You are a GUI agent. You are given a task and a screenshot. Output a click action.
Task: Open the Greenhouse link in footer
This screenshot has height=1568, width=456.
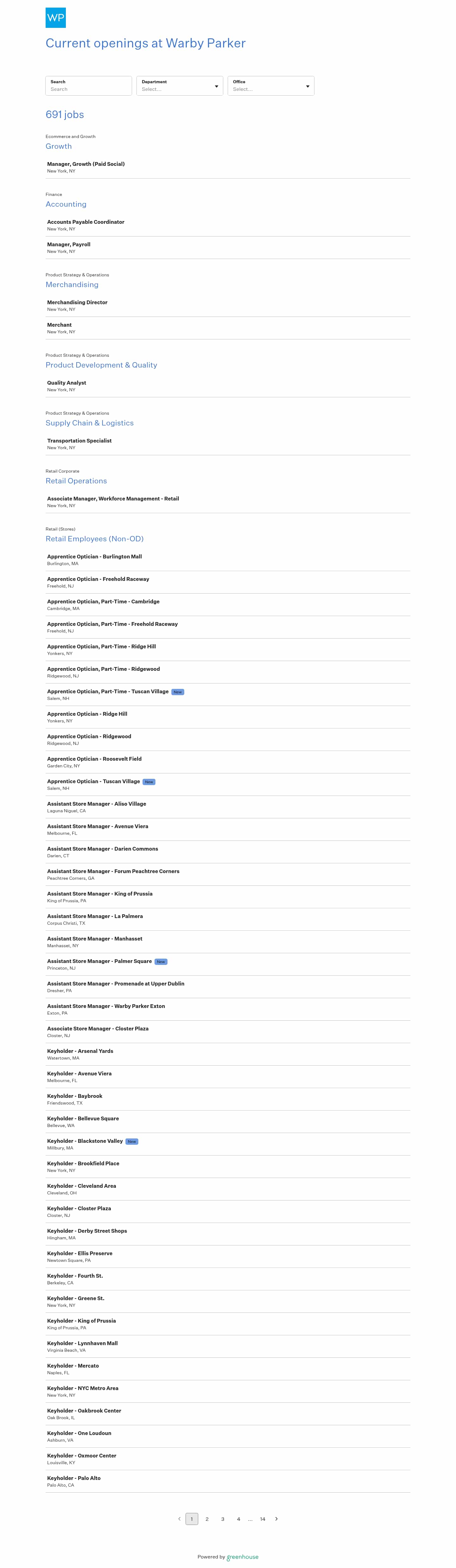[x=242, y=1556]
